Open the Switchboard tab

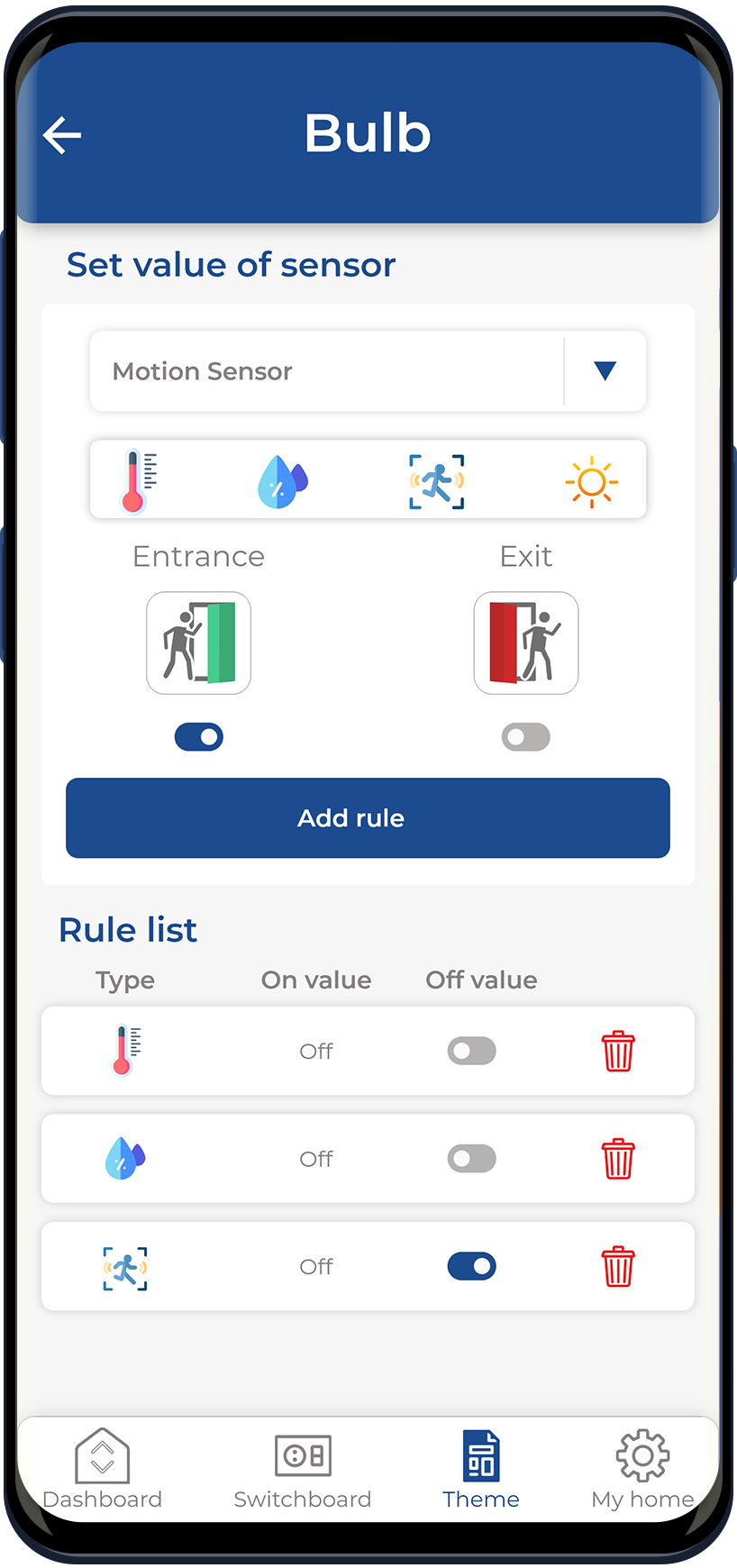(303, 1469)
